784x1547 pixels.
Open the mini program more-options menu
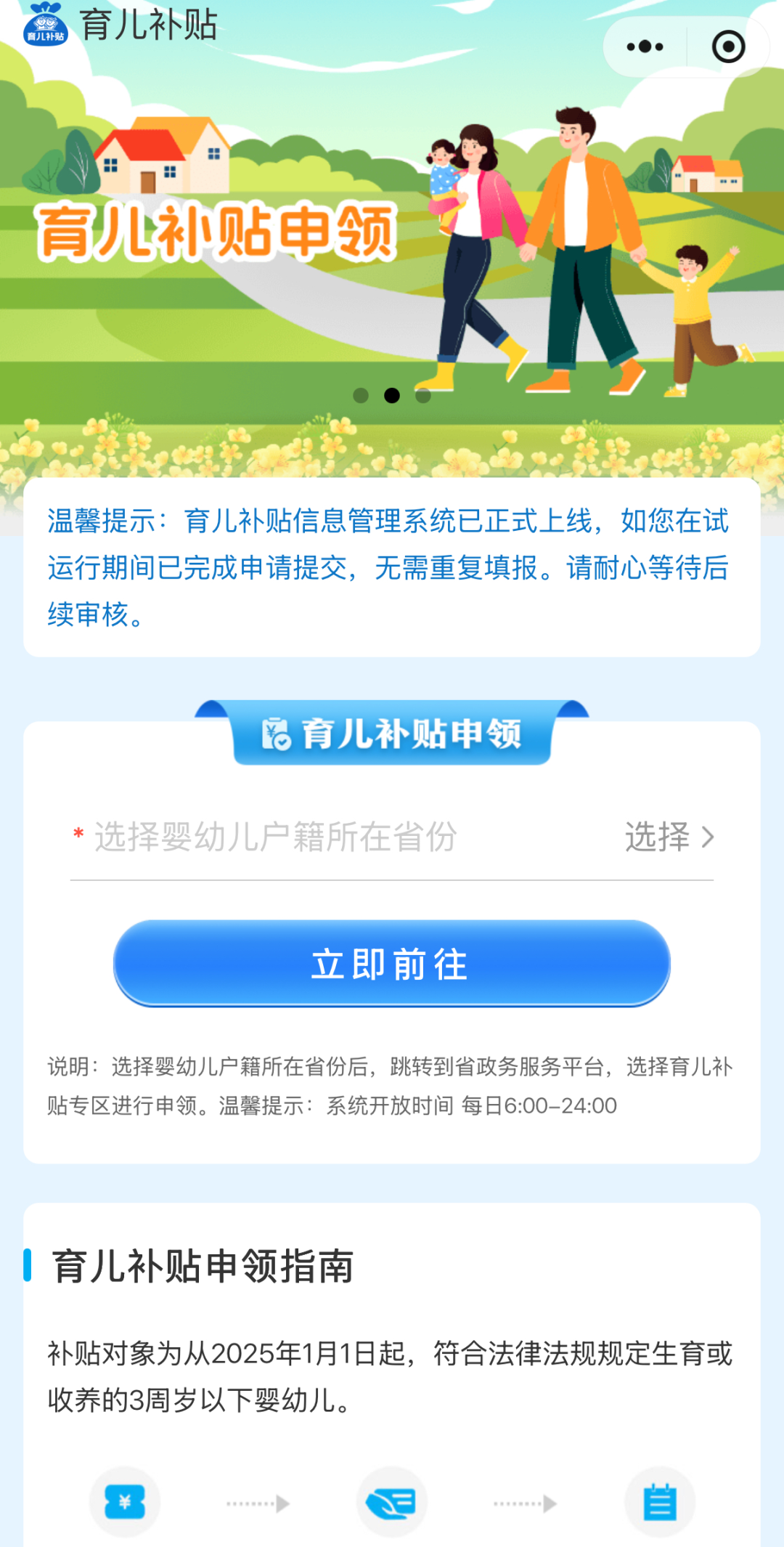pyautogui.click(x=645, y=47)
